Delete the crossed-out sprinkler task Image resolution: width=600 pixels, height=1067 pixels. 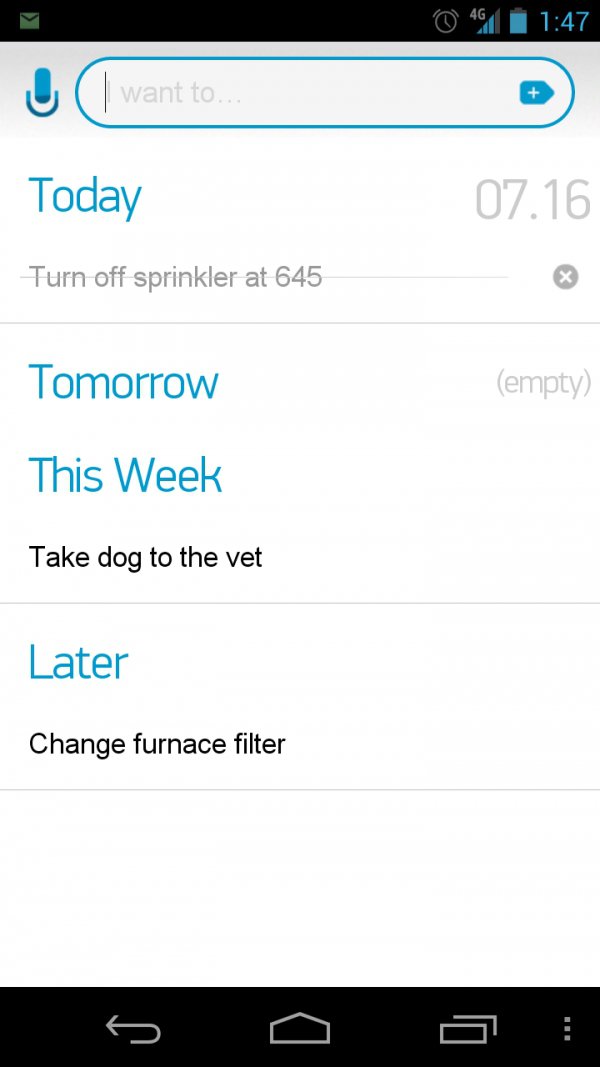(565, 277)
